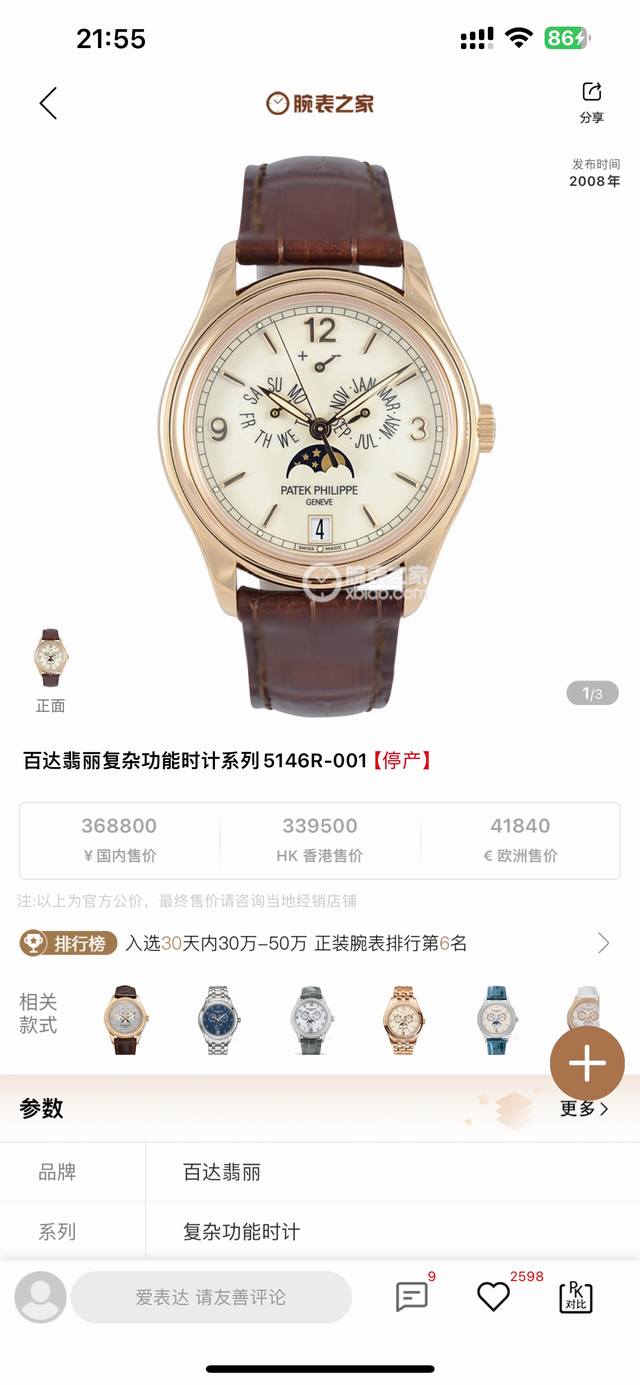Share this watch via 分享
The width and height of the screenshot is (640, 1385).
[591, 103]
